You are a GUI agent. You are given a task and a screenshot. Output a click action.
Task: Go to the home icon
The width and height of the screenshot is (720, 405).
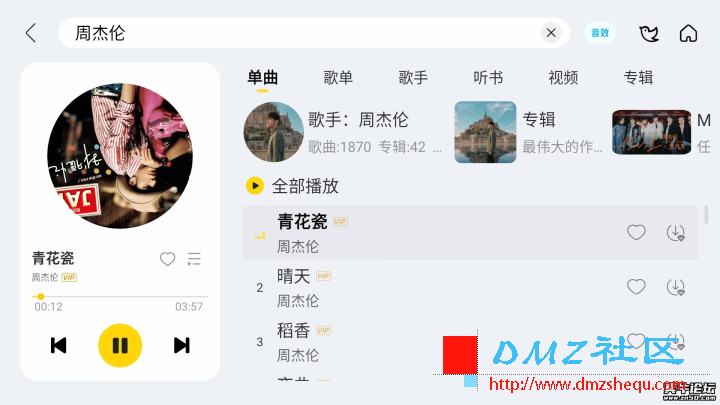pos(688,33)
